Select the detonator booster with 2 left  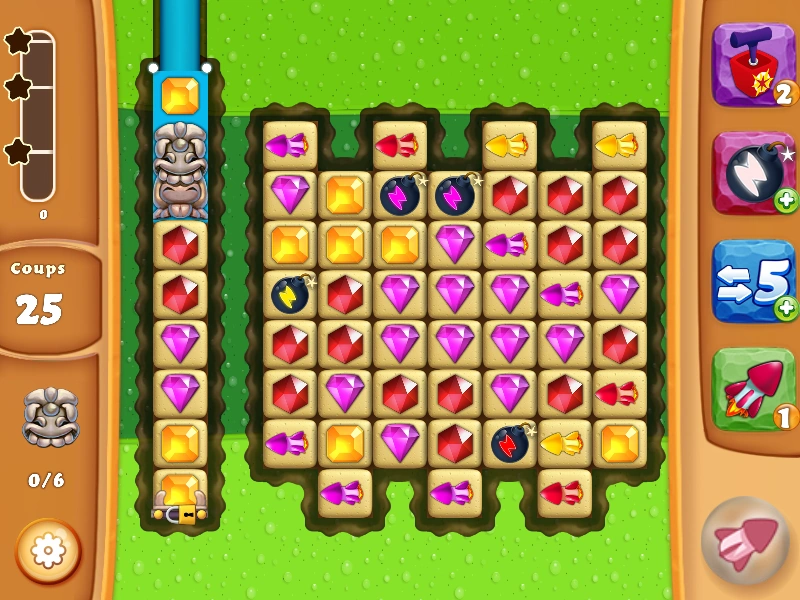(x=754, y=64)
